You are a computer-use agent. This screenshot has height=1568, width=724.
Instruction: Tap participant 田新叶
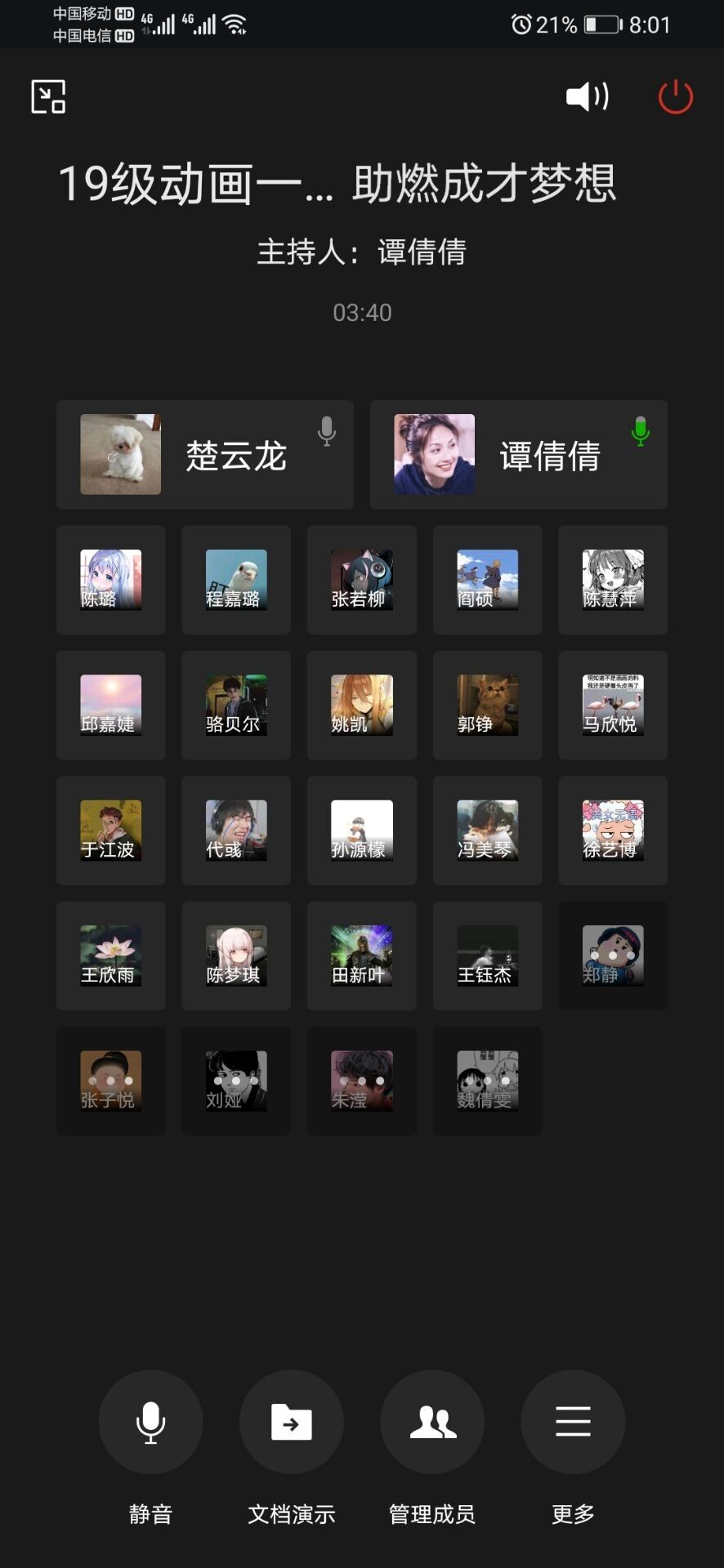coord(361,955)
